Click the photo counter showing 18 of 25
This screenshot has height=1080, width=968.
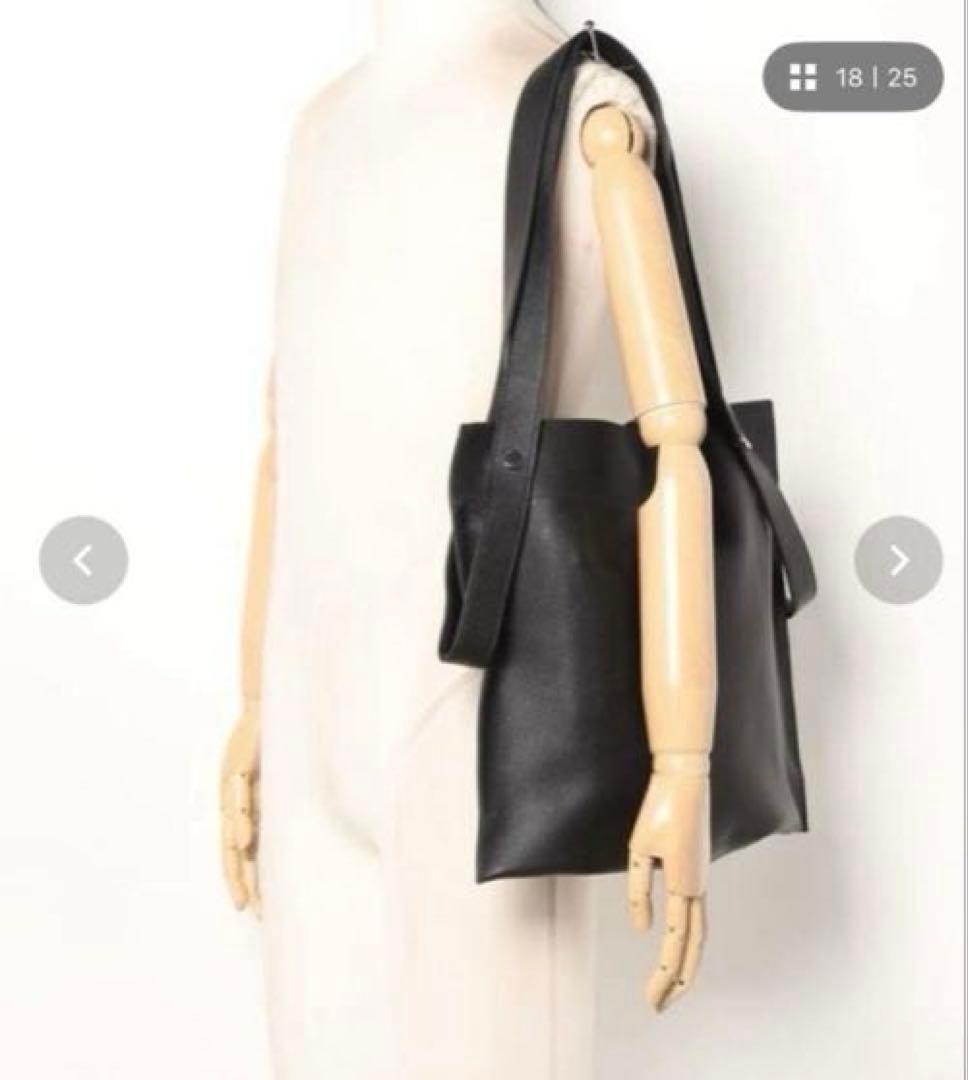[873, 75]
